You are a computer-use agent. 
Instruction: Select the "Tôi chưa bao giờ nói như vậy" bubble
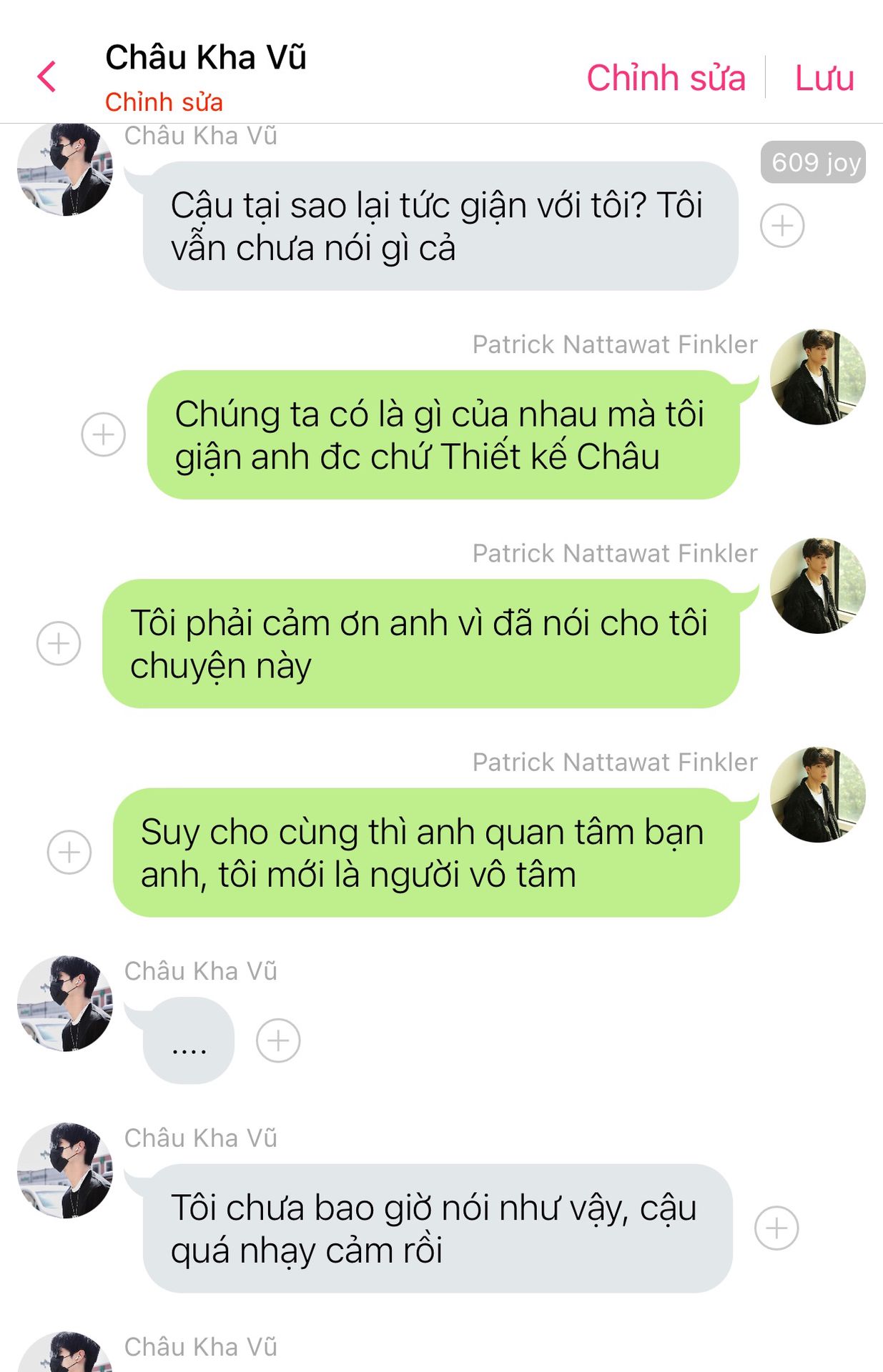438,1228
